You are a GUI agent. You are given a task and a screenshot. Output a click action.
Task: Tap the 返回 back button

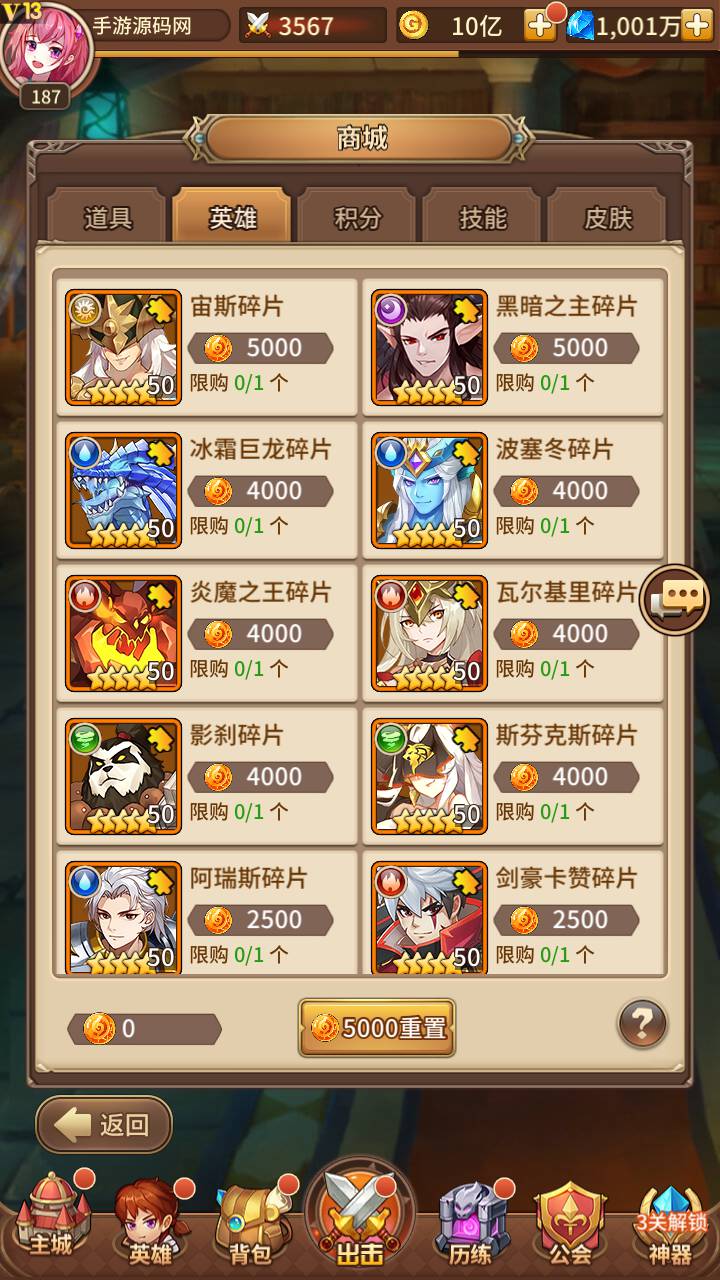click(104, 1125)
